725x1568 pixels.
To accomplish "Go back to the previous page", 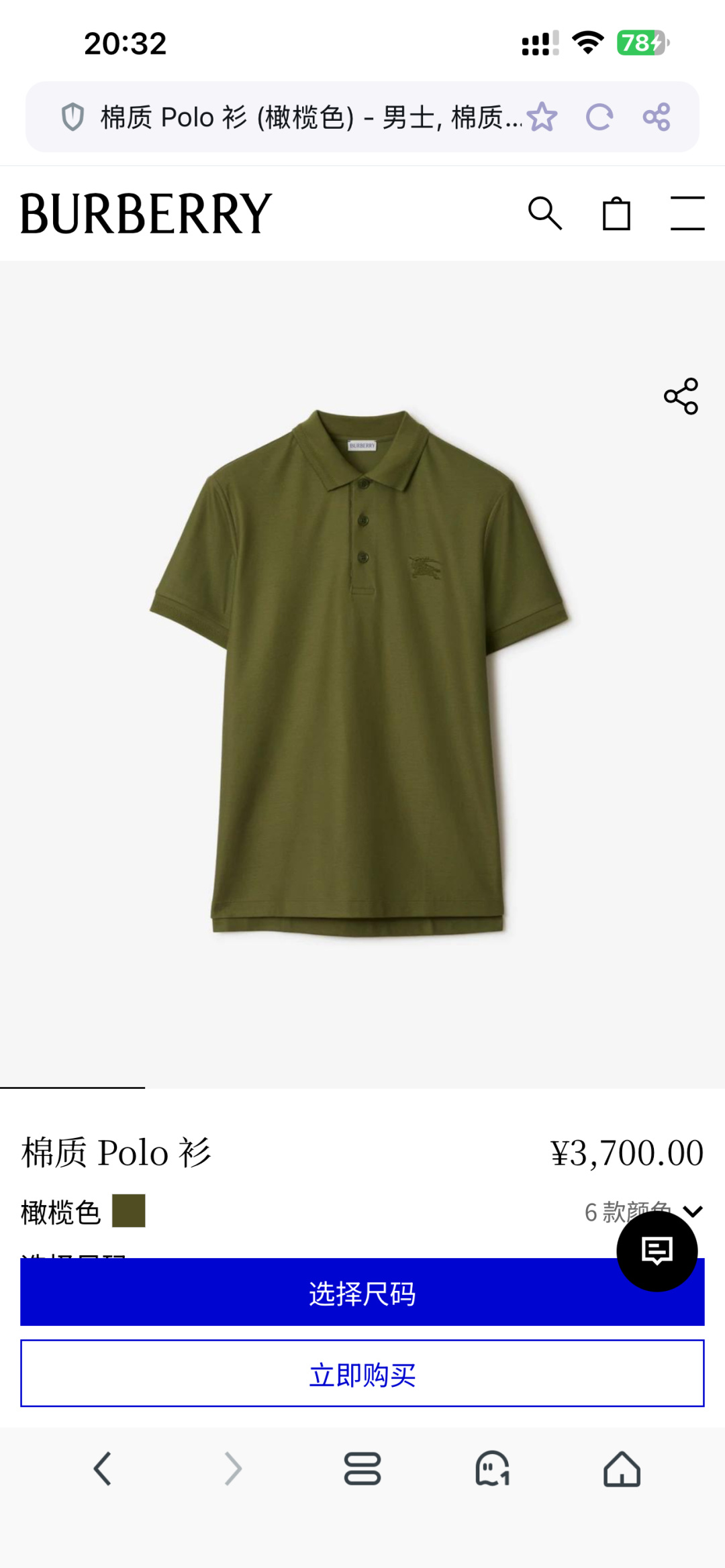I will [103, 1469].
